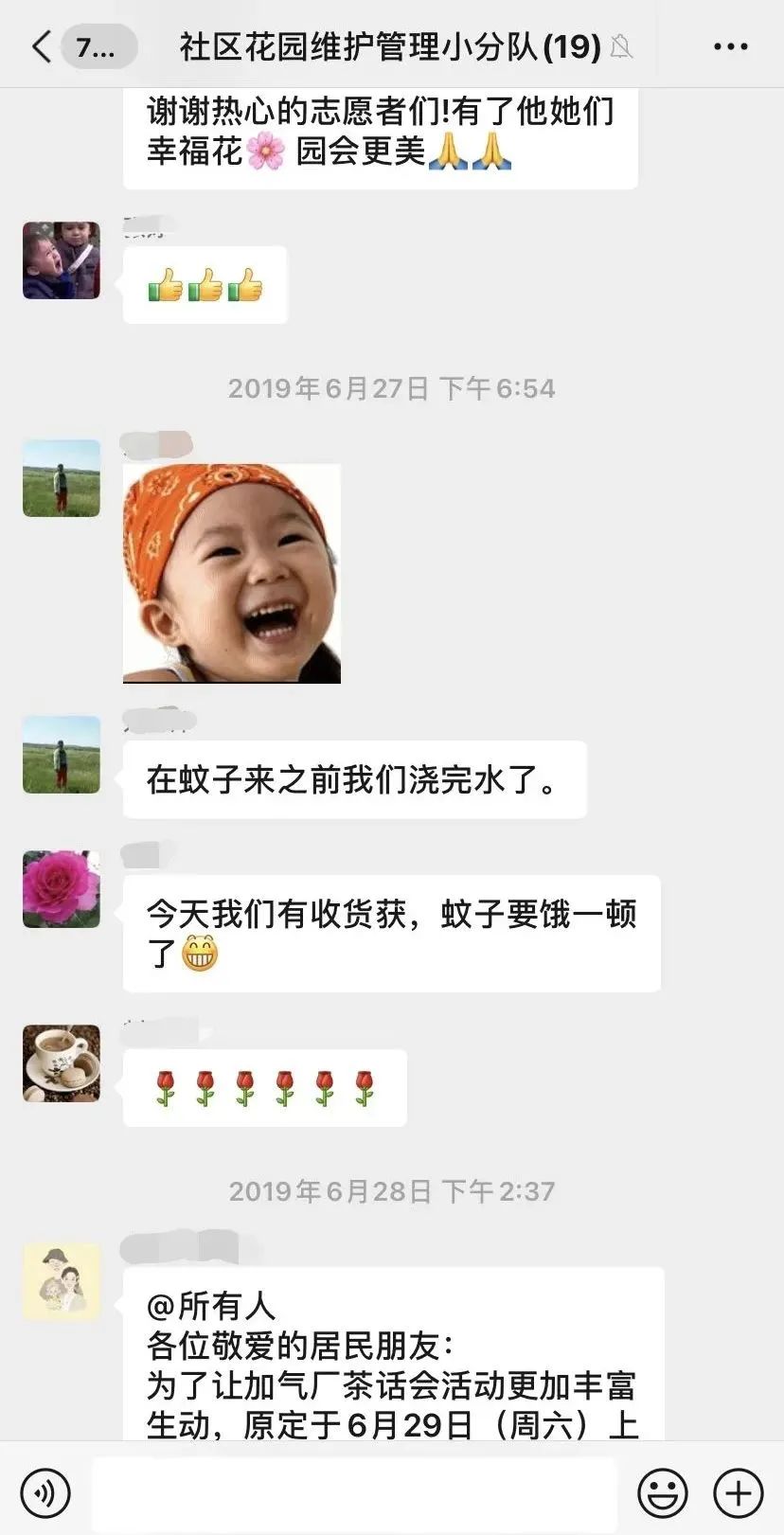Open profile of the coffee cup avatar
This screenshot has height=1535, width=784.
[62, 1063]
